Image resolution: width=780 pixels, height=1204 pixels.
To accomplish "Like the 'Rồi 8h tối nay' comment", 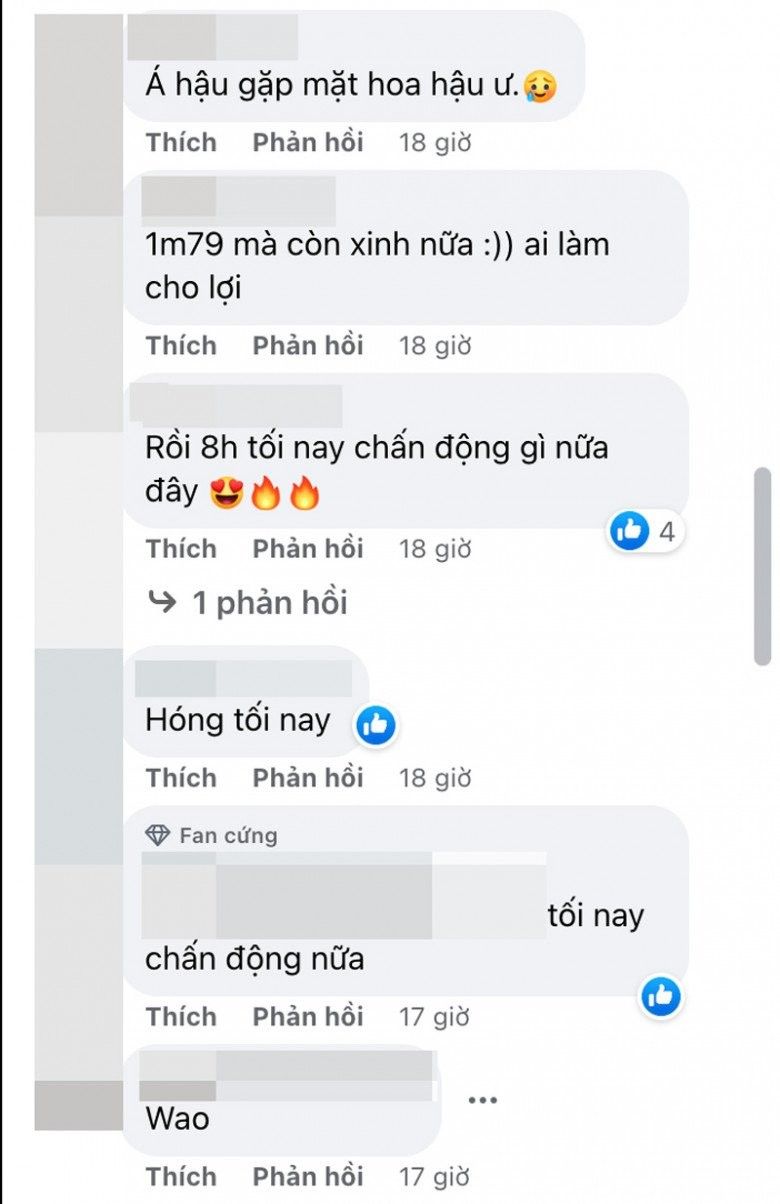I will (181, 549).
